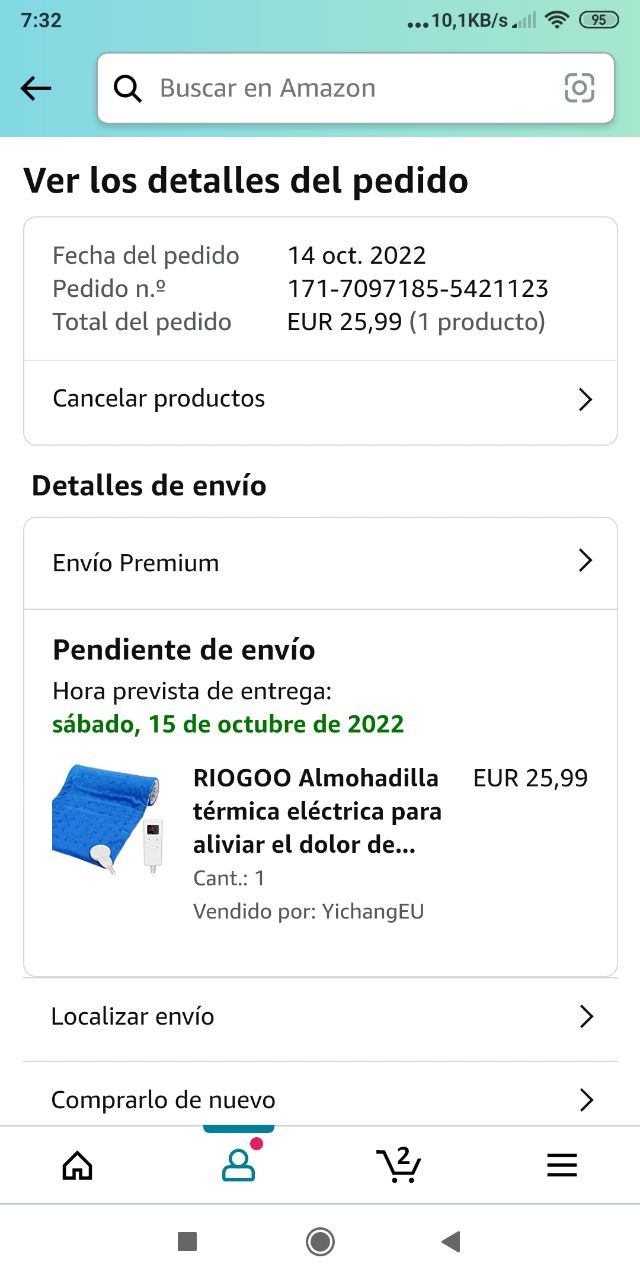Open Cancelar productos
The image size is (640, 1280).
[x=320, y=399]
